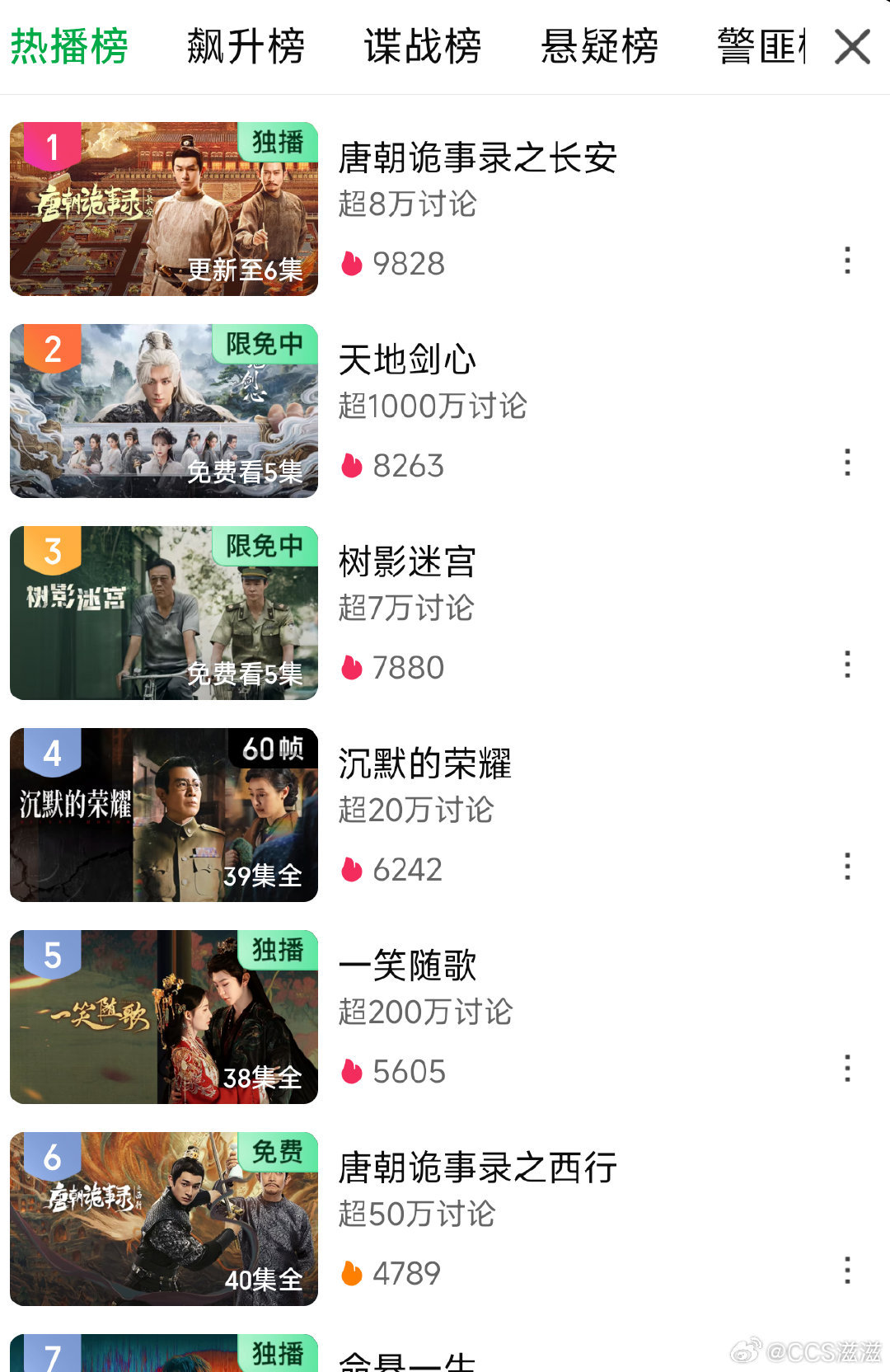Open more options for 树影迷宫
The width and height of the screenshot is (890, 1372).
[847, 665]
